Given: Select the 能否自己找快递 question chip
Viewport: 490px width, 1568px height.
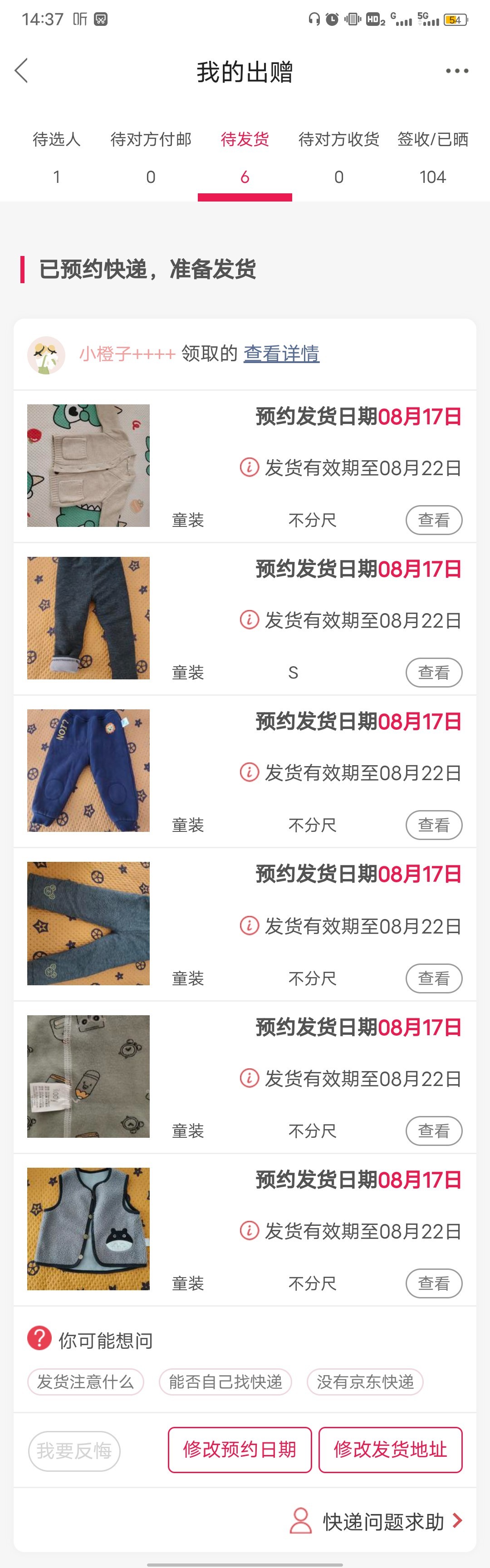Looking at the screenshot, I should tap(225, 1382).
